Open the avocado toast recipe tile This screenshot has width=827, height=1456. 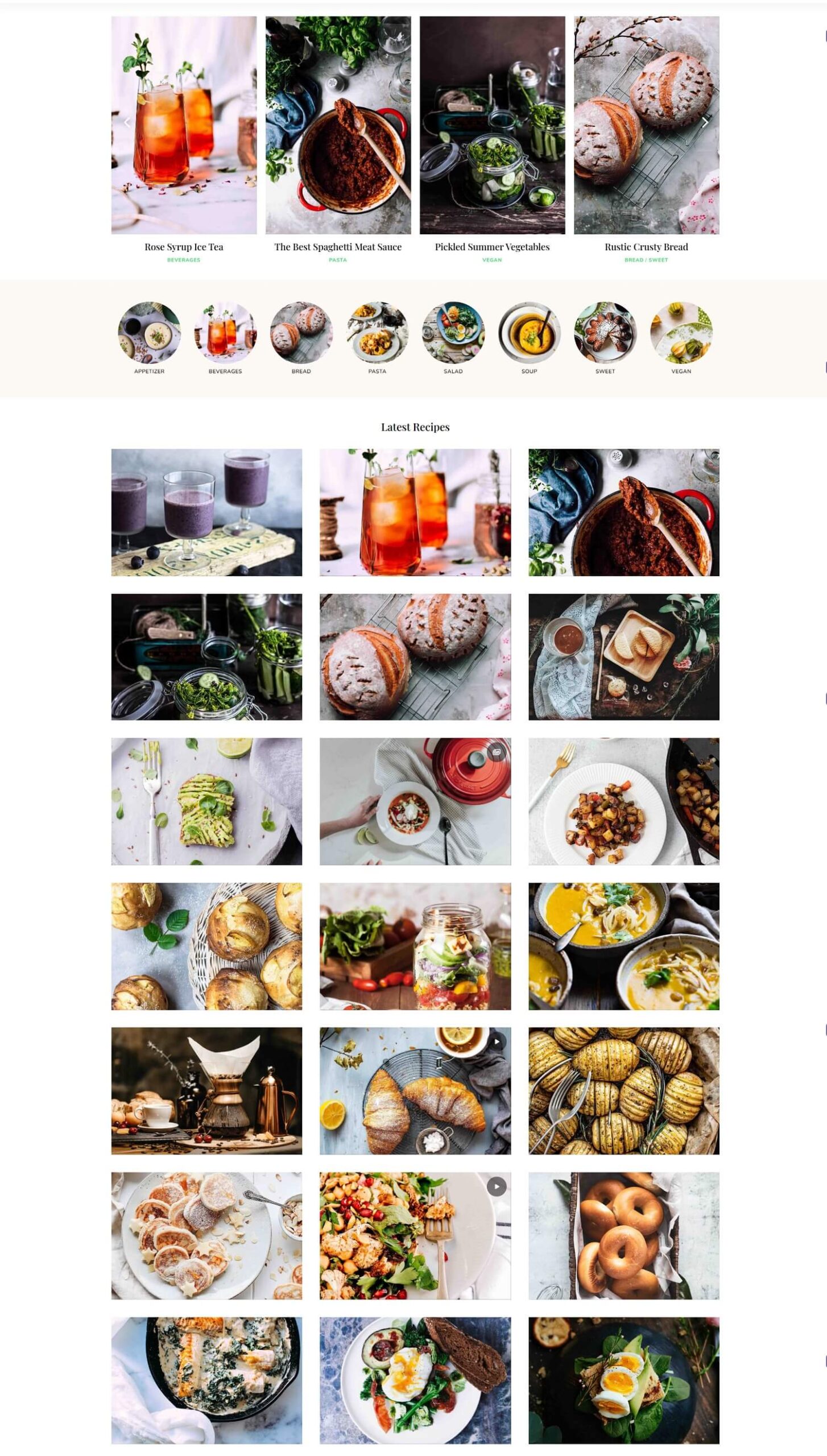206,801
